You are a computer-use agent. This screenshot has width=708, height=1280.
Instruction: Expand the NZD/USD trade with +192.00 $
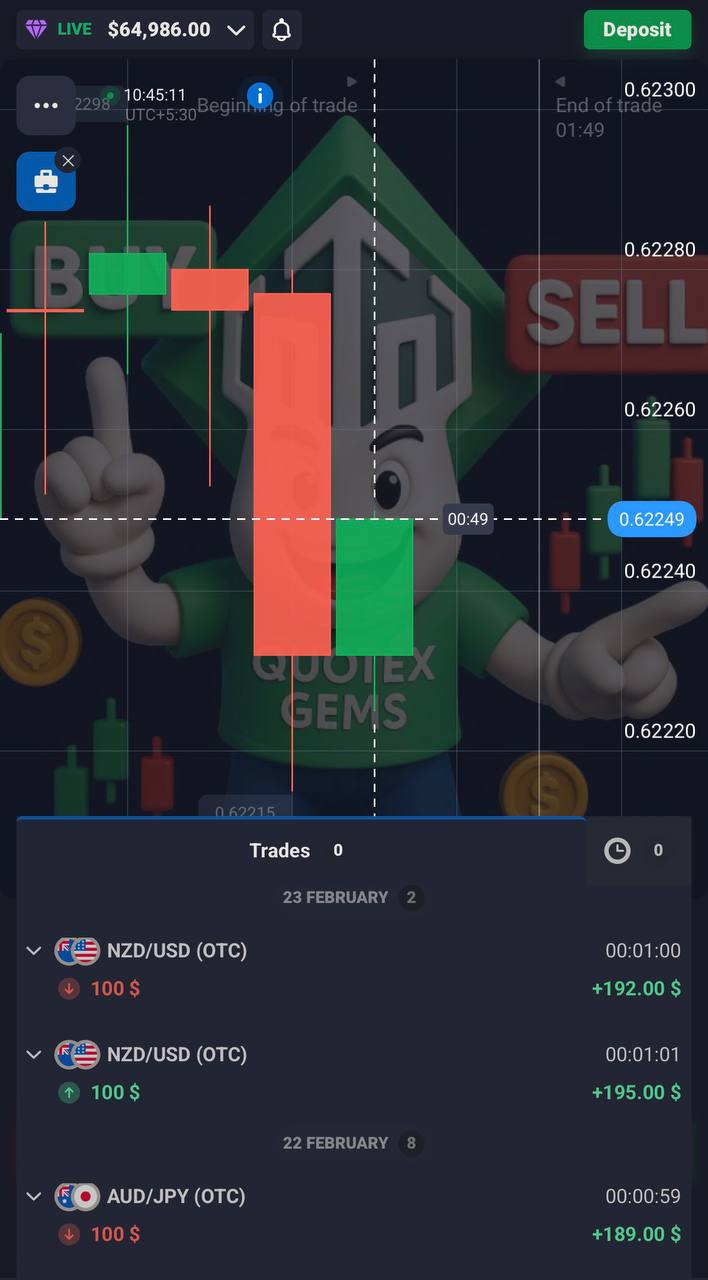pos(34,950)
